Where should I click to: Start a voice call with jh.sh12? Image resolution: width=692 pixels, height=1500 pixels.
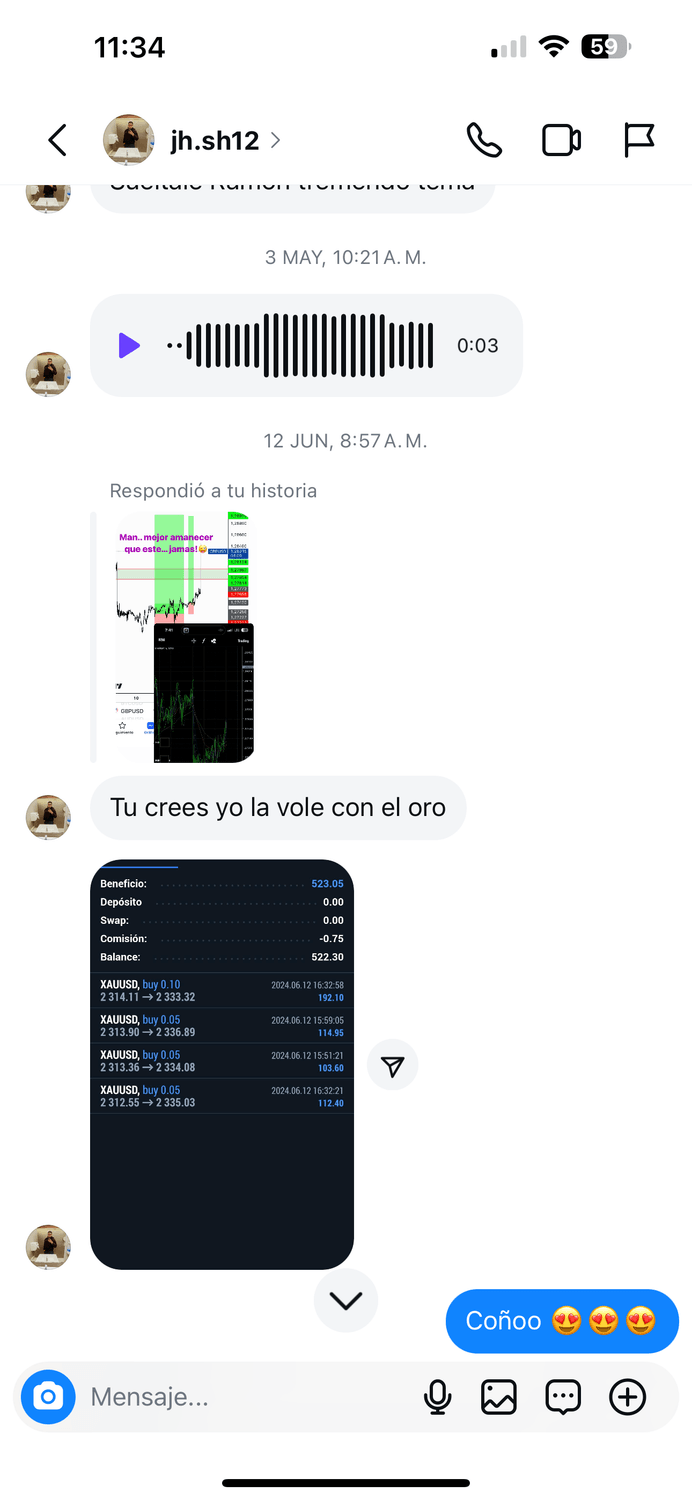(x=484, y=140)
